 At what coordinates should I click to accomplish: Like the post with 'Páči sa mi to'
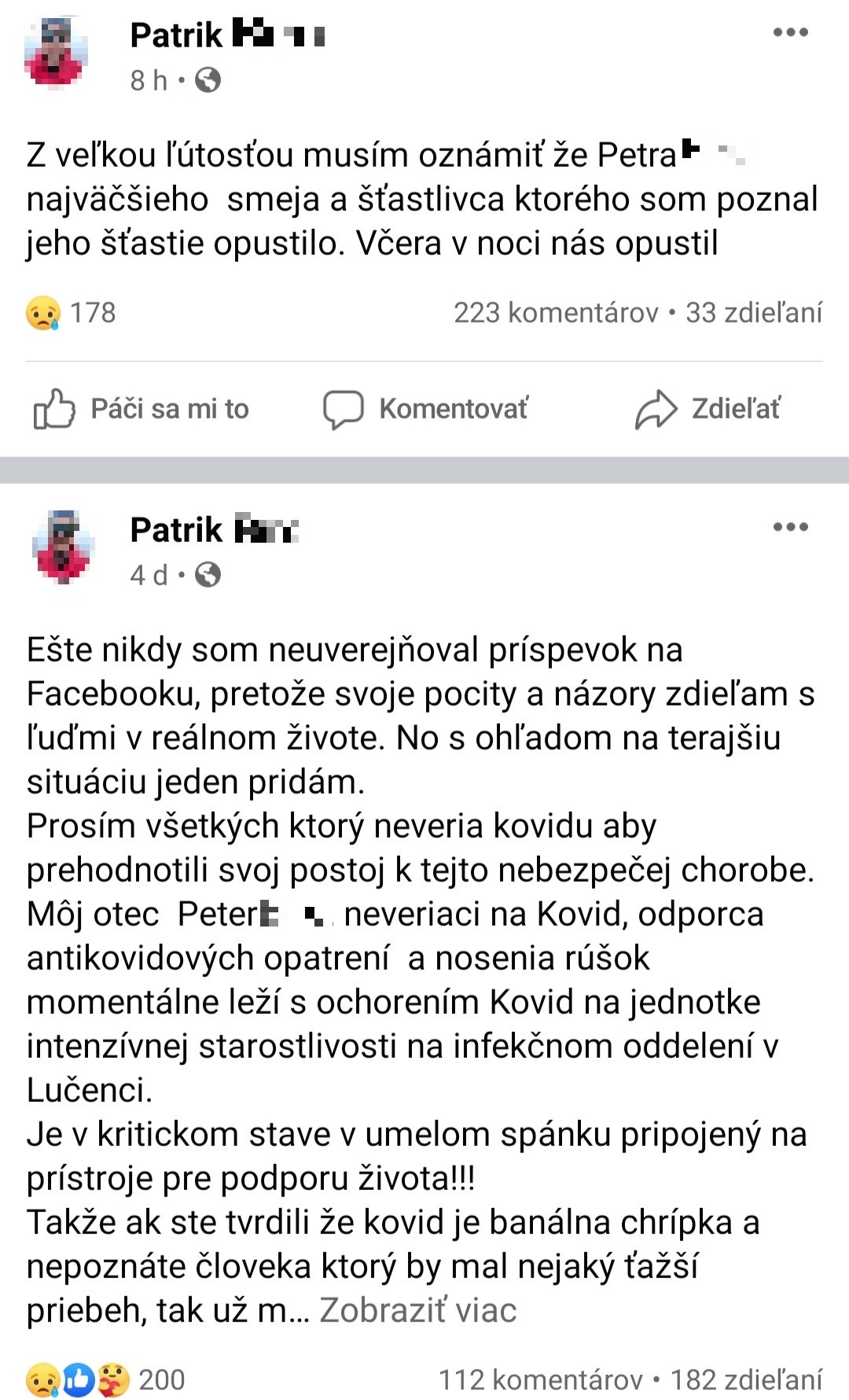tap(141, 409)
